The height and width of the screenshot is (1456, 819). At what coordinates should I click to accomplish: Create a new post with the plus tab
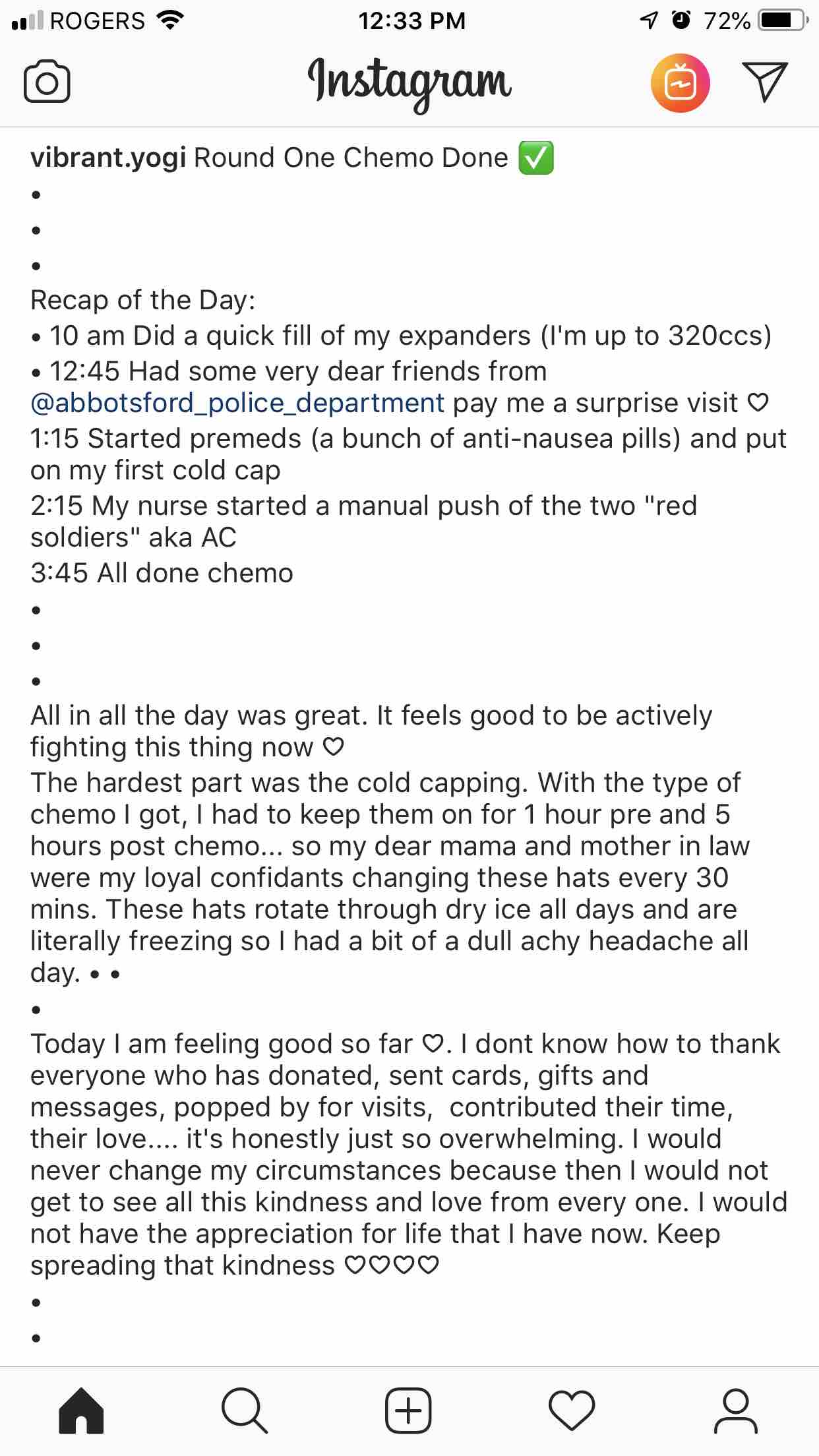tap(409, 1411)
